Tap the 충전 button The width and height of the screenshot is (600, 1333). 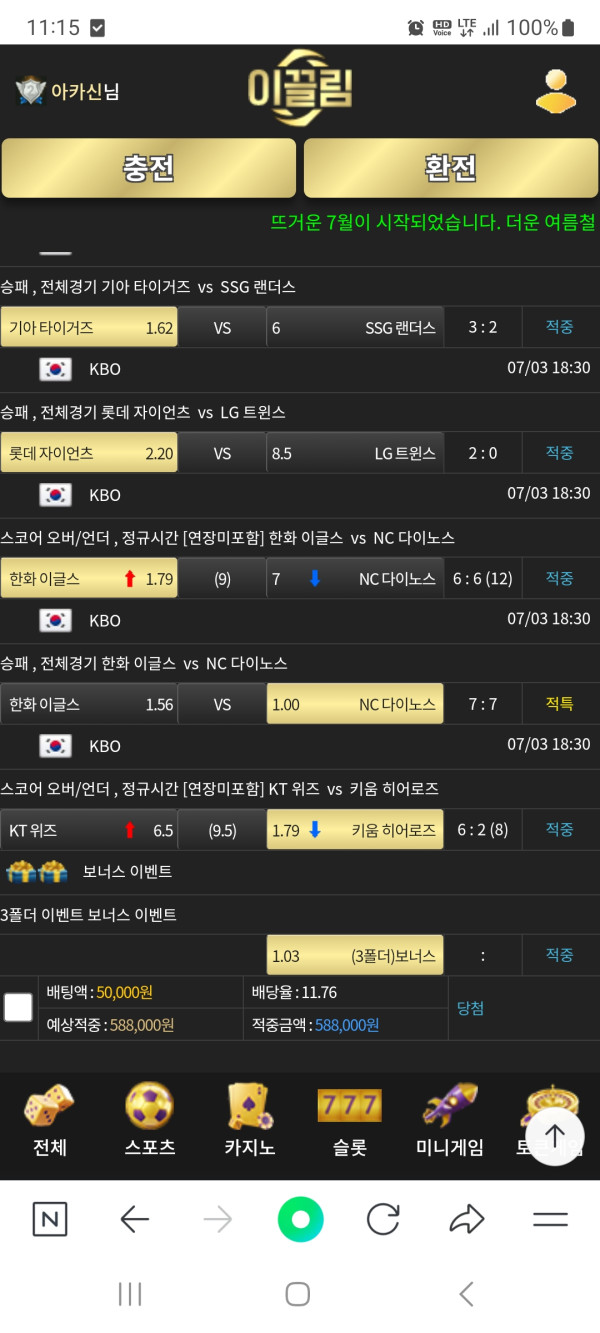[x=149, y=168]
